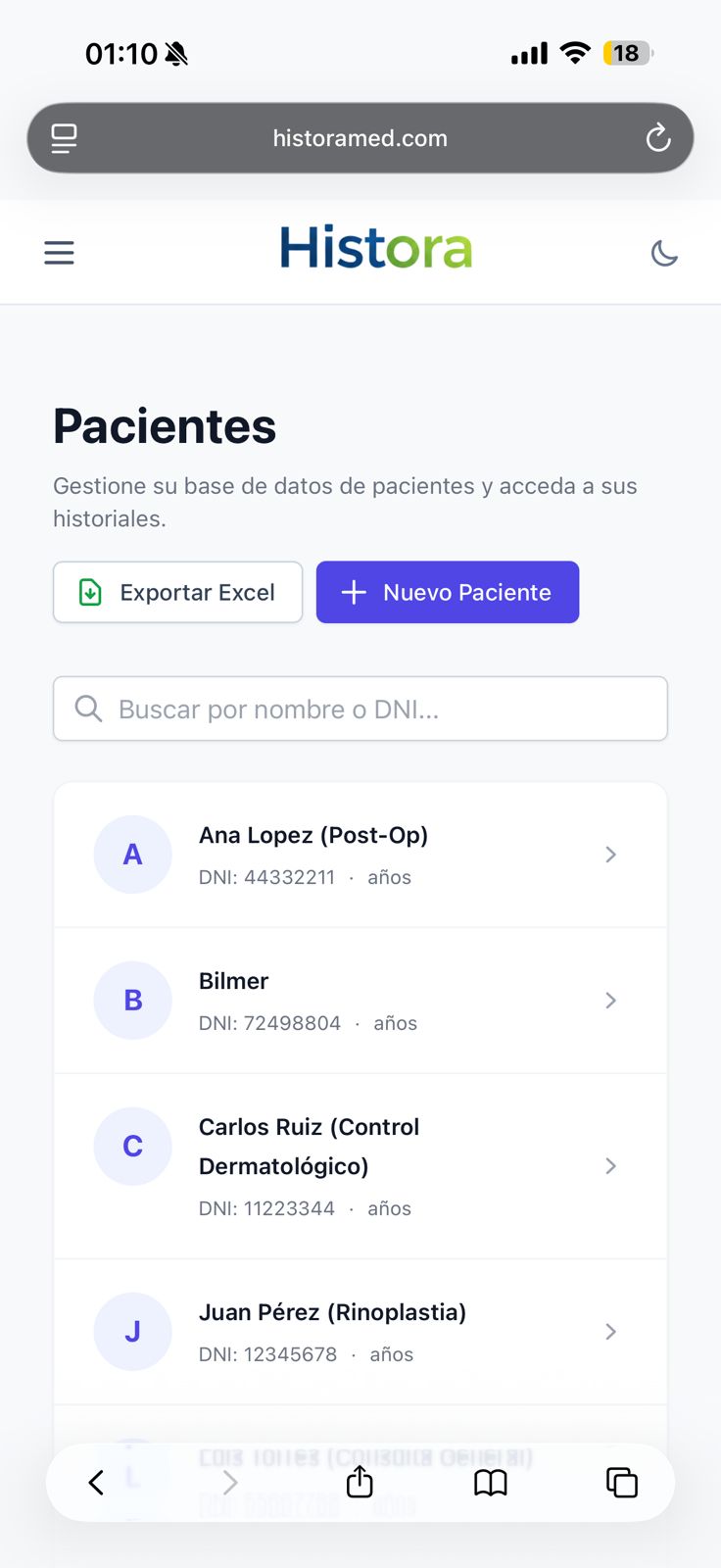
Task: Focus the Buscar por nombre o DNI field
Action: (x=359, y=709)
